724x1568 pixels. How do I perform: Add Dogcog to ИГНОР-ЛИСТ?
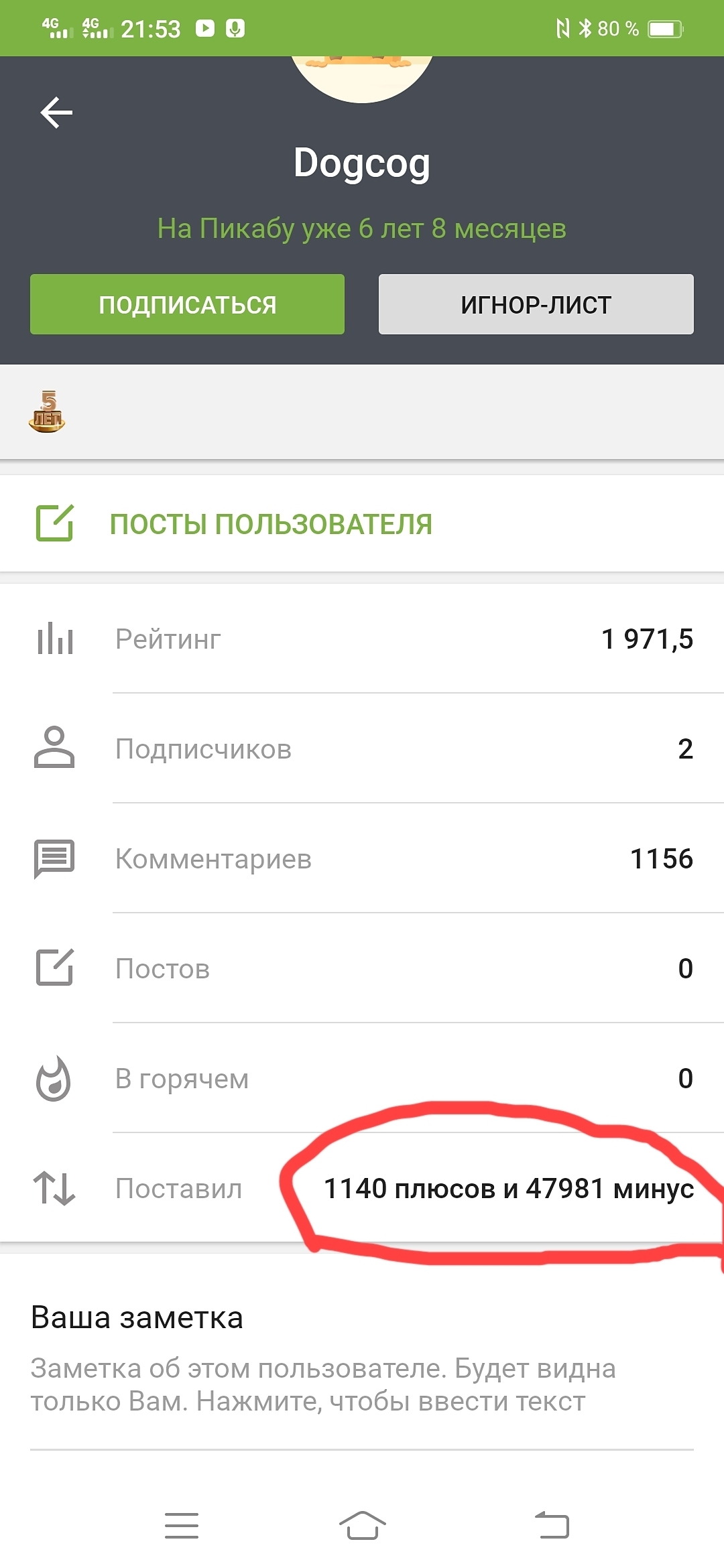(536, 304)
